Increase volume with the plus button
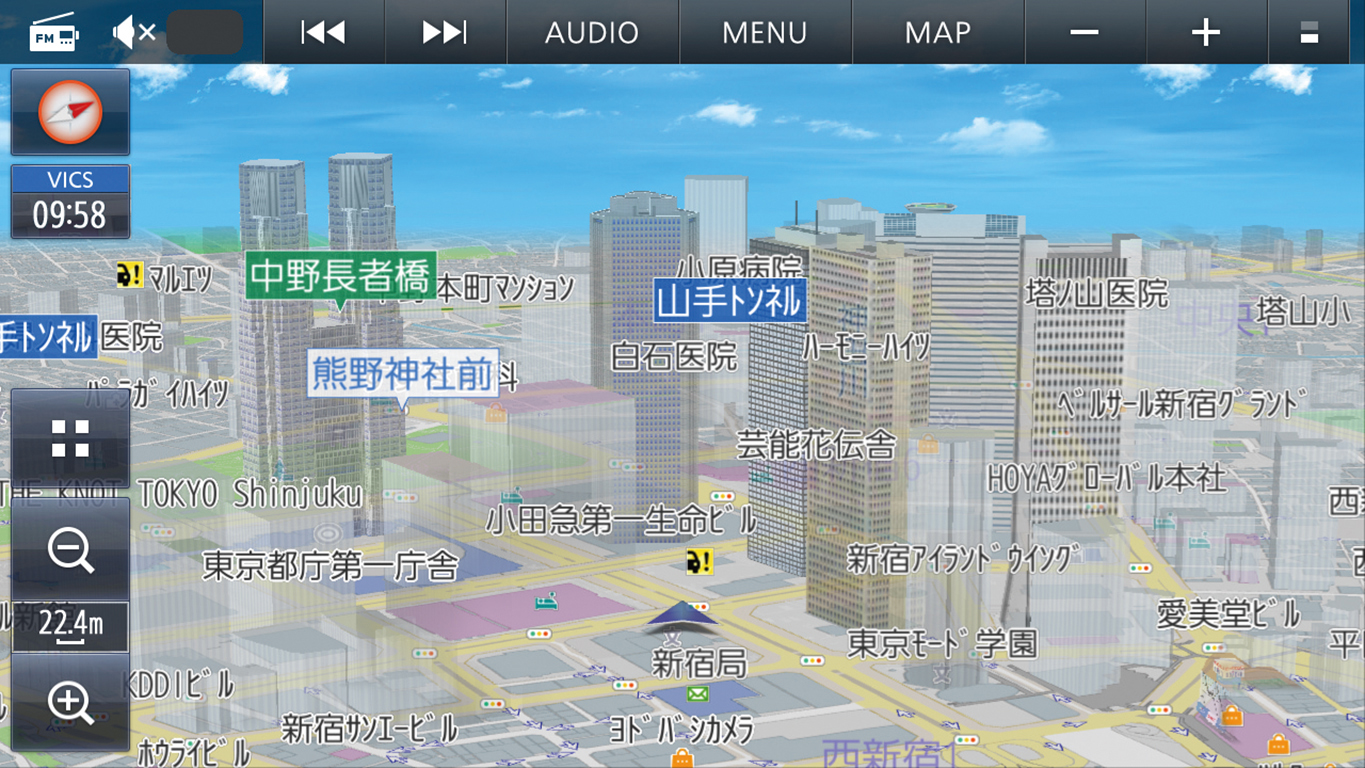This screenshot has height=768, width=1365. point(1206,32)
